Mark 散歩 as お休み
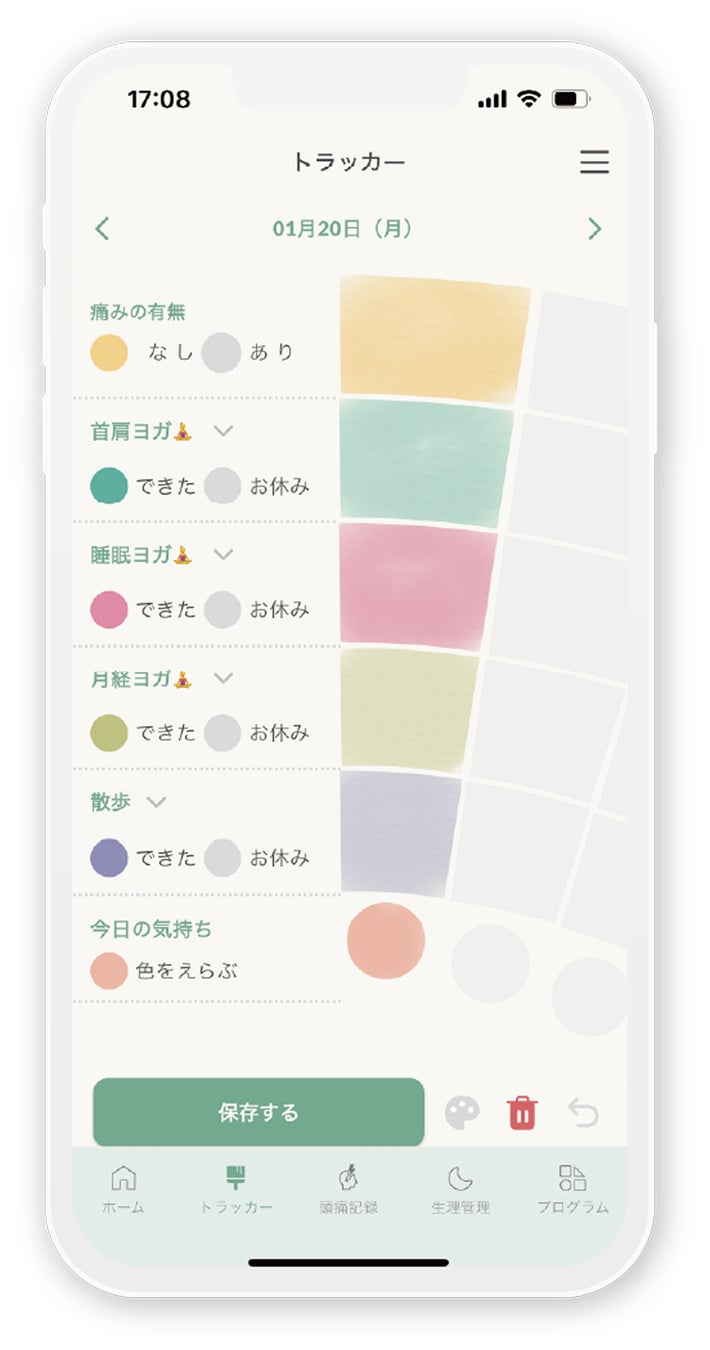The image size is (710, 1350). coord(222,858)
